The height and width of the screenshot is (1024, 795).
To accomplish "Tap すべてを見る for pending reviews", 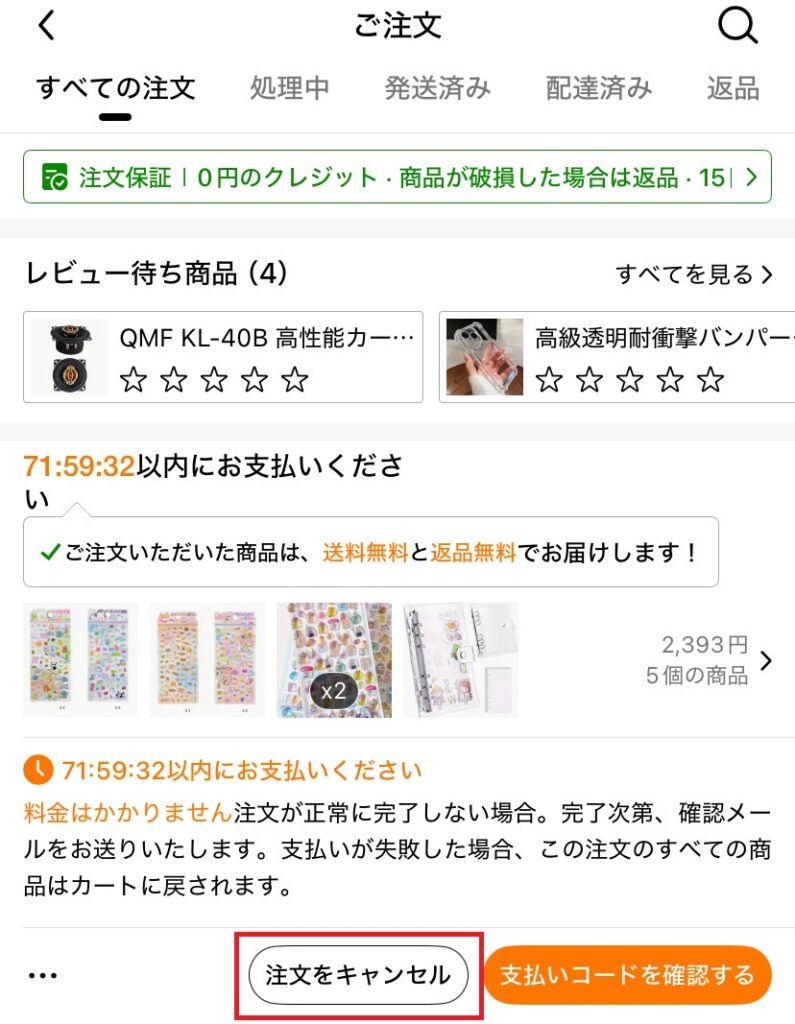I will 694,274.
